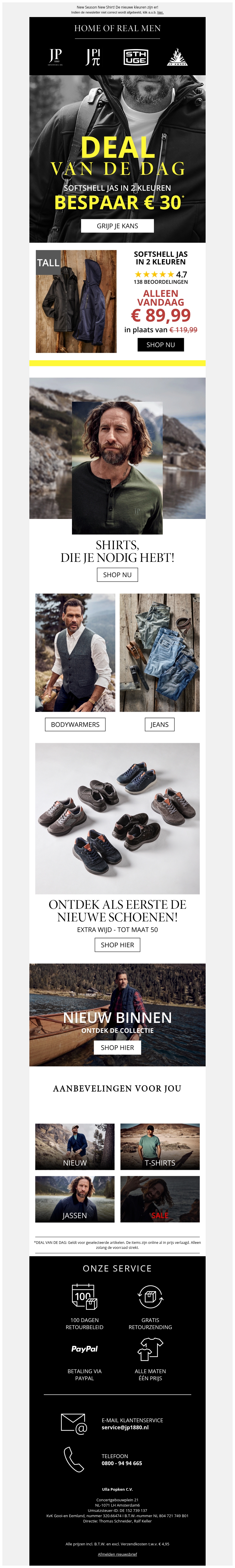Open the BODYWARMERS category

click(x=75, y=724)
